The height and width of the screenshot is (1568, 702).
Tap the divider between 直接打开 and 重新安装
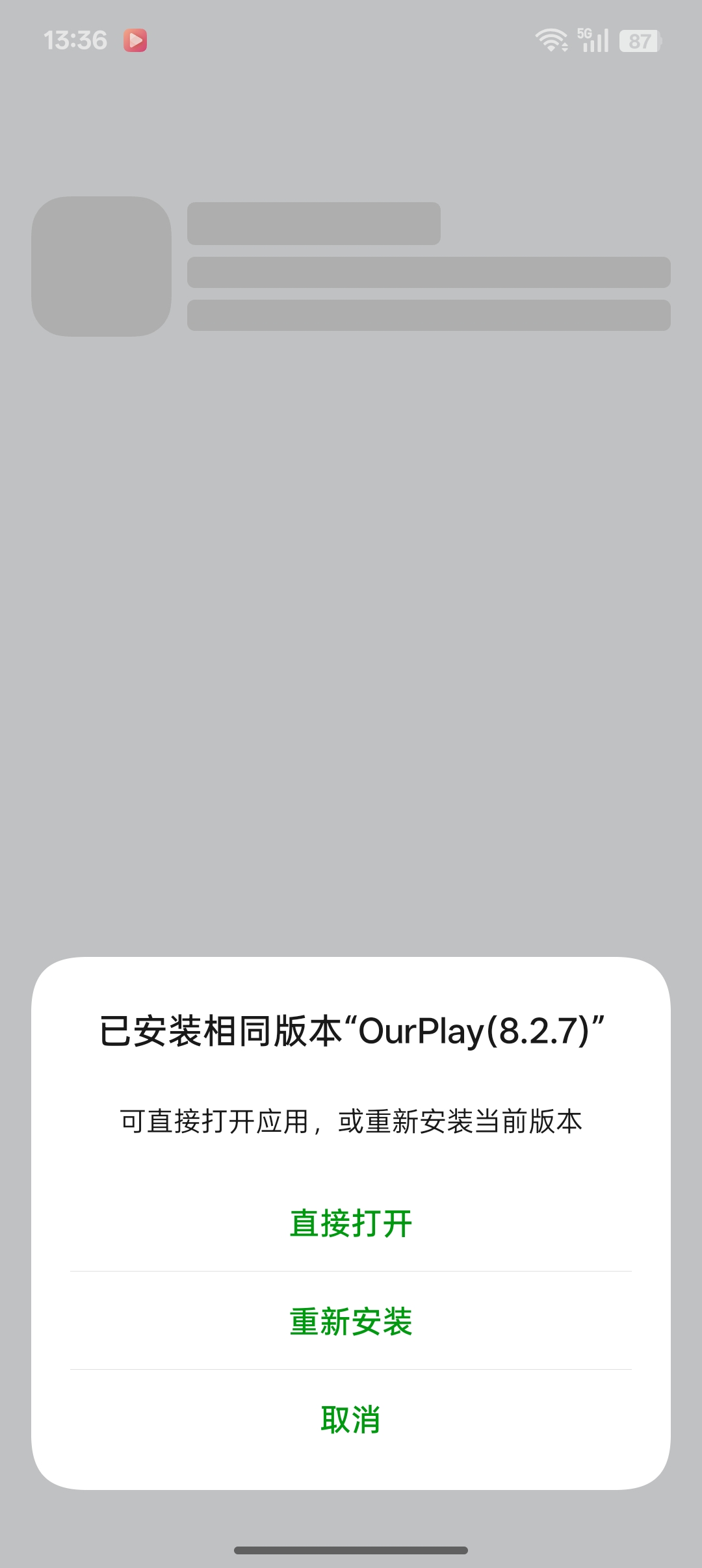point(351,1272)
